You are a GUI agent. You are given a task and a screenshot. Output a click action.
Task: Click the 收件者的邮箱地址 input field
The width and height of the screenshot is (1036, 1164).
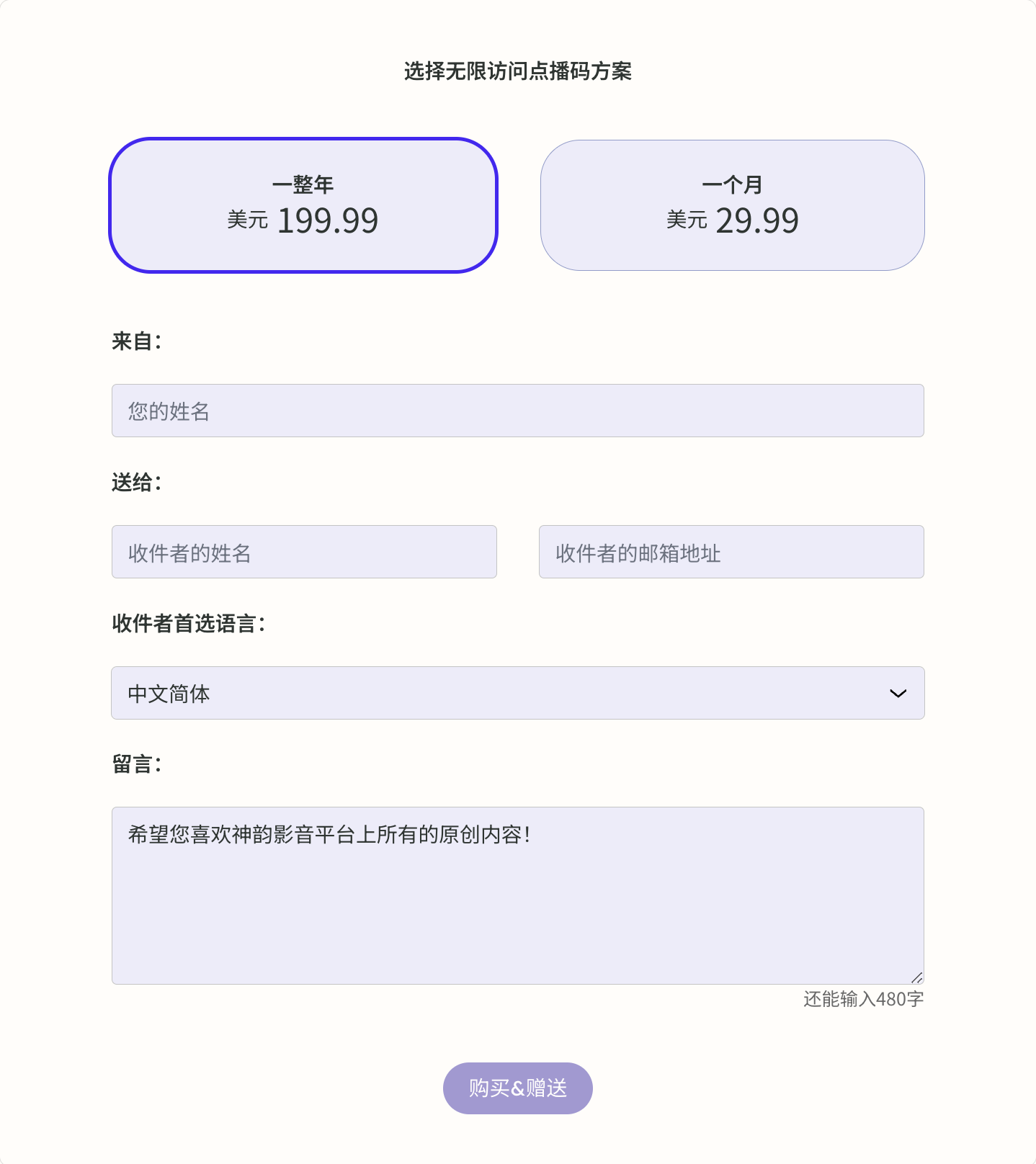coord(731,552)
